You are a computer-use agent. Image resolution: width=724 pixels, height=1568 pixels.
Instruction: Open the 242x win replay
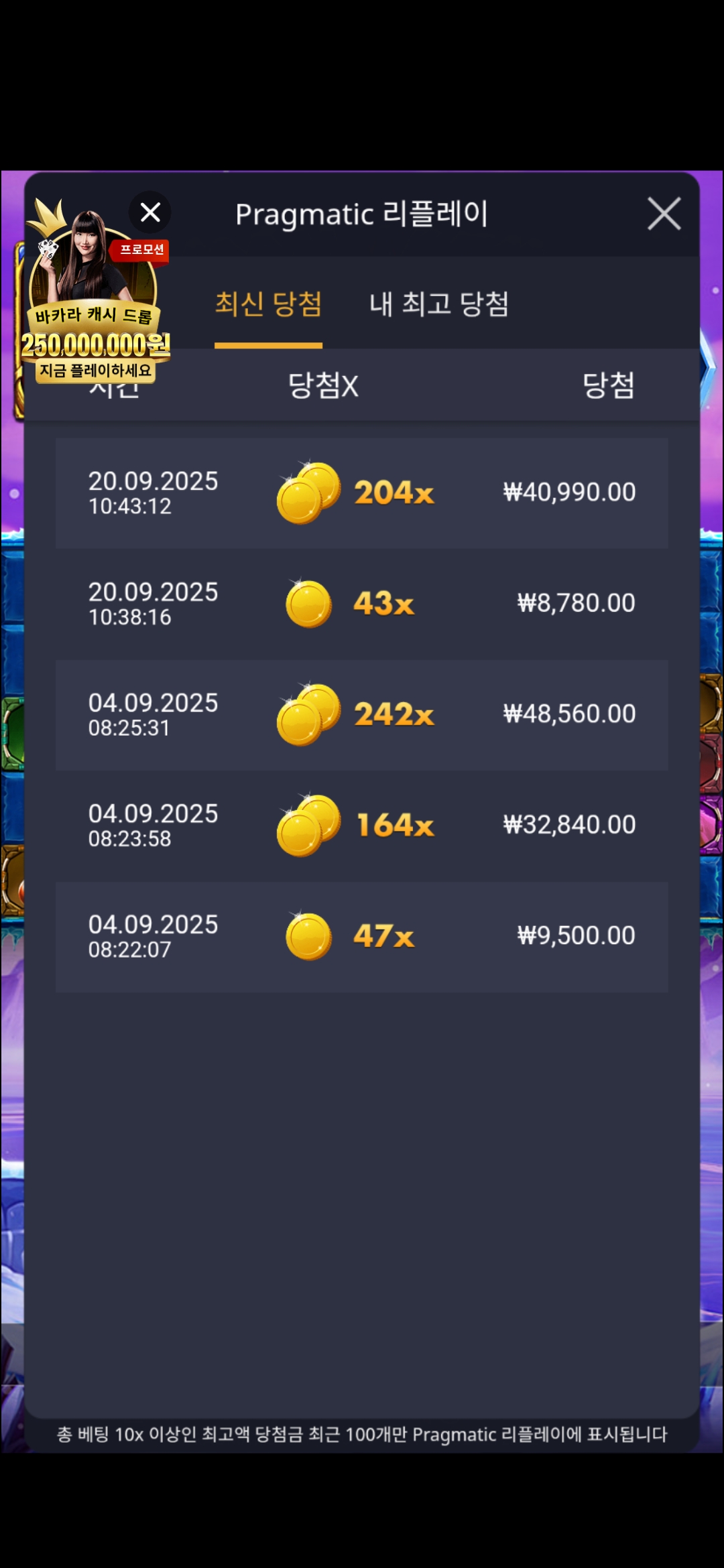[x=361, y=714]
